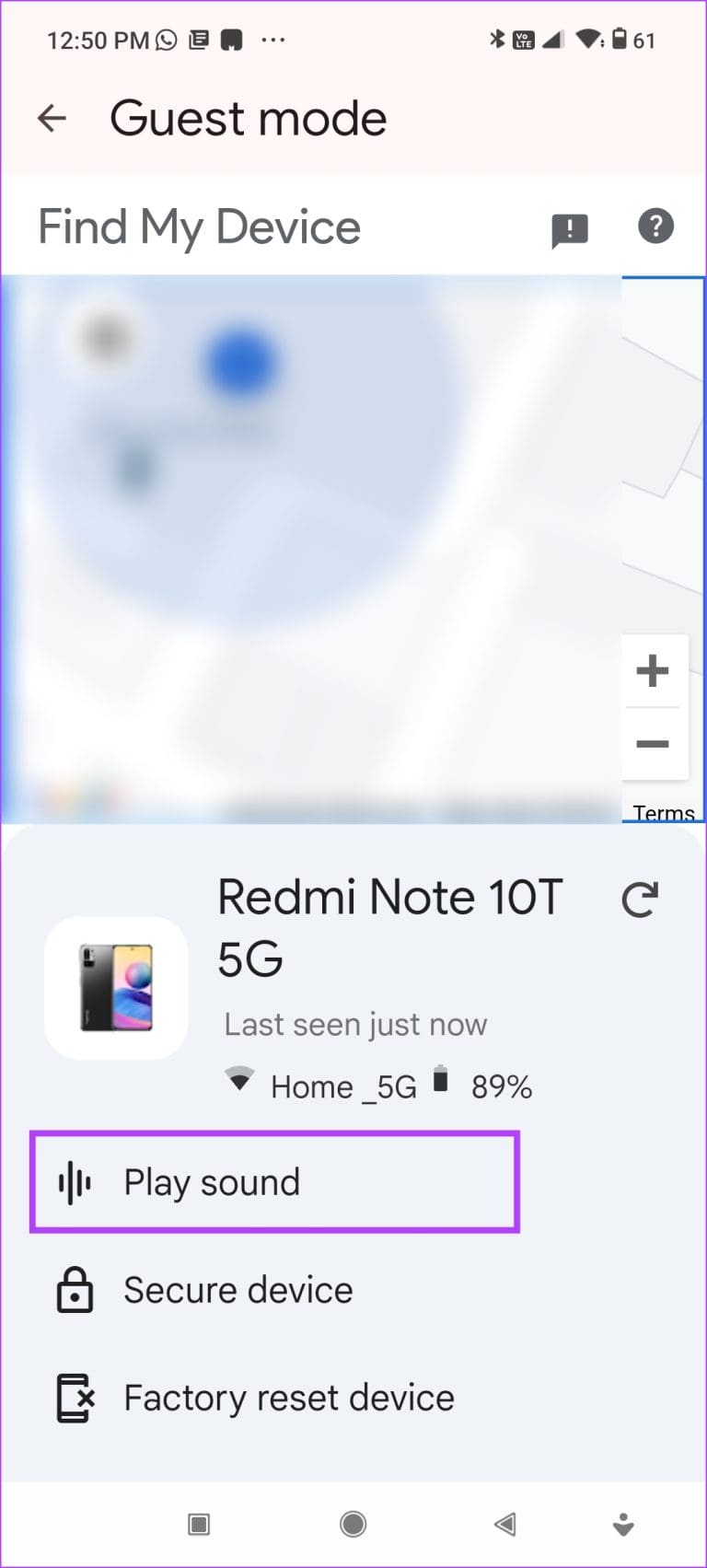The height and width of the screenshot is (1568, 707).
Task: Trigger Play sound on Redmi Note 10T
Action: (x=211, y=1182)
